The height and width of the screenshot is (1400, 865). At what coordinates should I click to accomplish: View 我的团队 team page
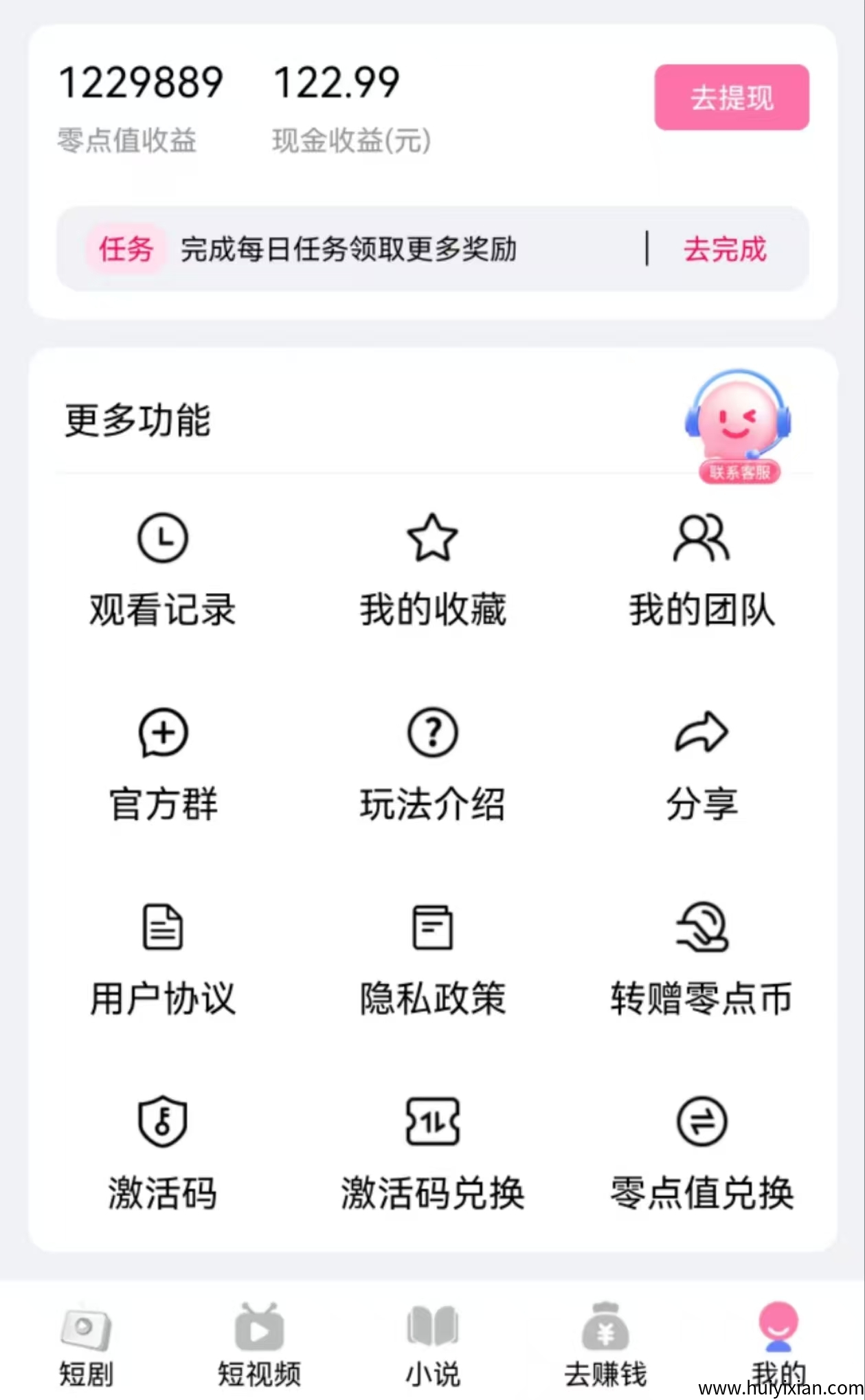click(x=701, y=569)
